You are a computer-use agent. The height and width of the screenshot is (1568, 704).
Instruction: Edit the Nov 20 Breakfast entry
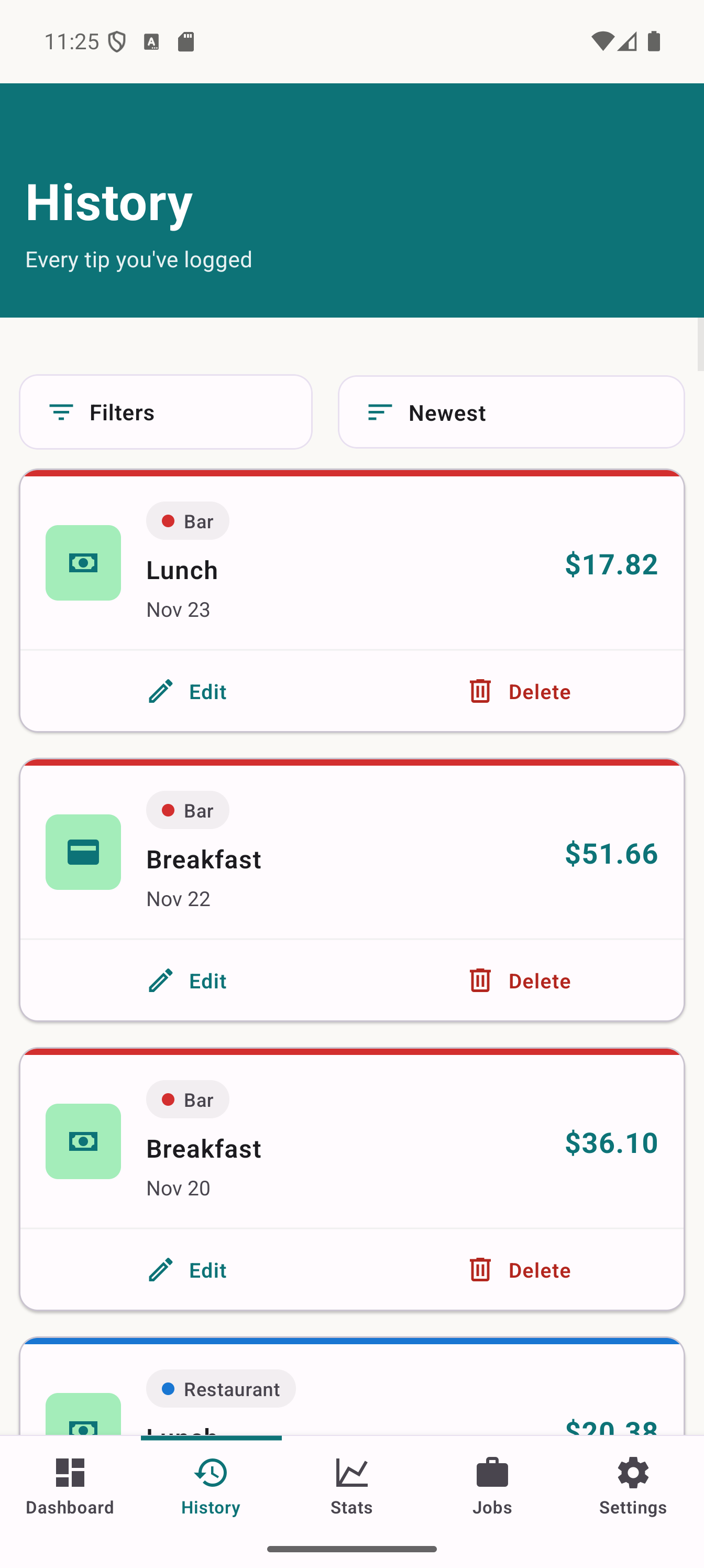(x=187, y=1270)
